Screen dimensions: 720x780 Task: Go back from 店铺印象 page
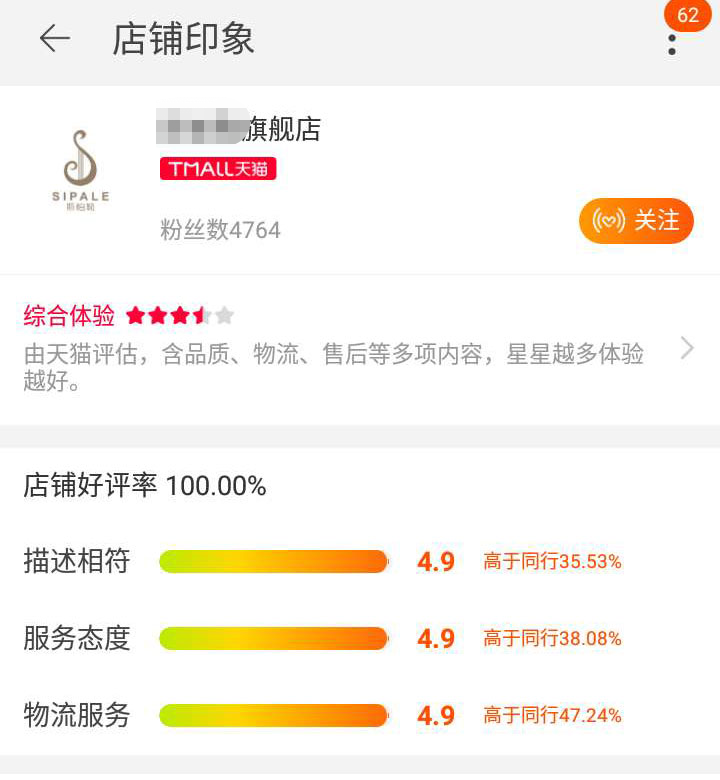pyautogui.click(x=54, y=39)
